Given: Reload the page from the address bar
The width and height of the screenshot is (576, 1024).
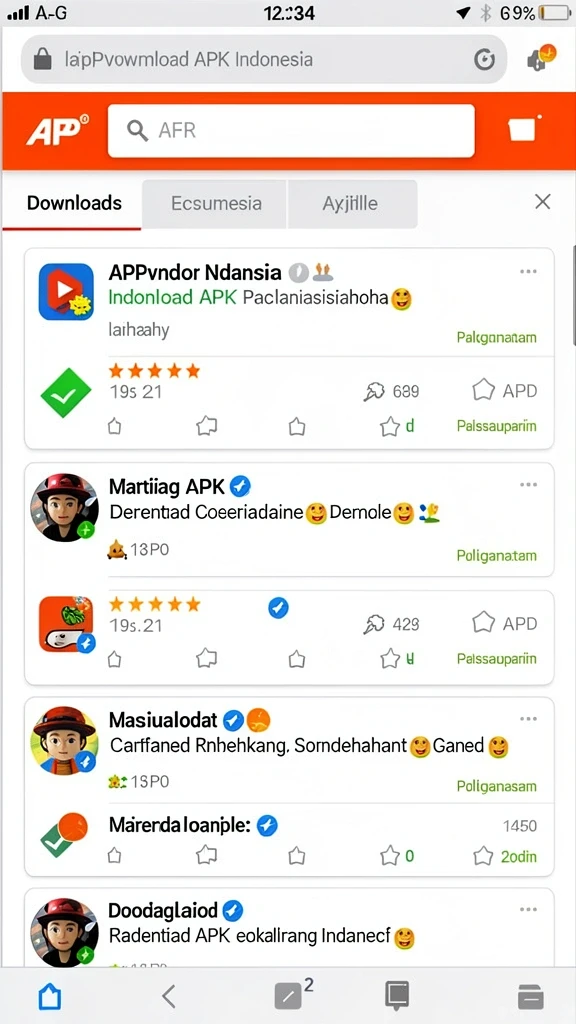Looking at the screenshot, I should [484, 60].
